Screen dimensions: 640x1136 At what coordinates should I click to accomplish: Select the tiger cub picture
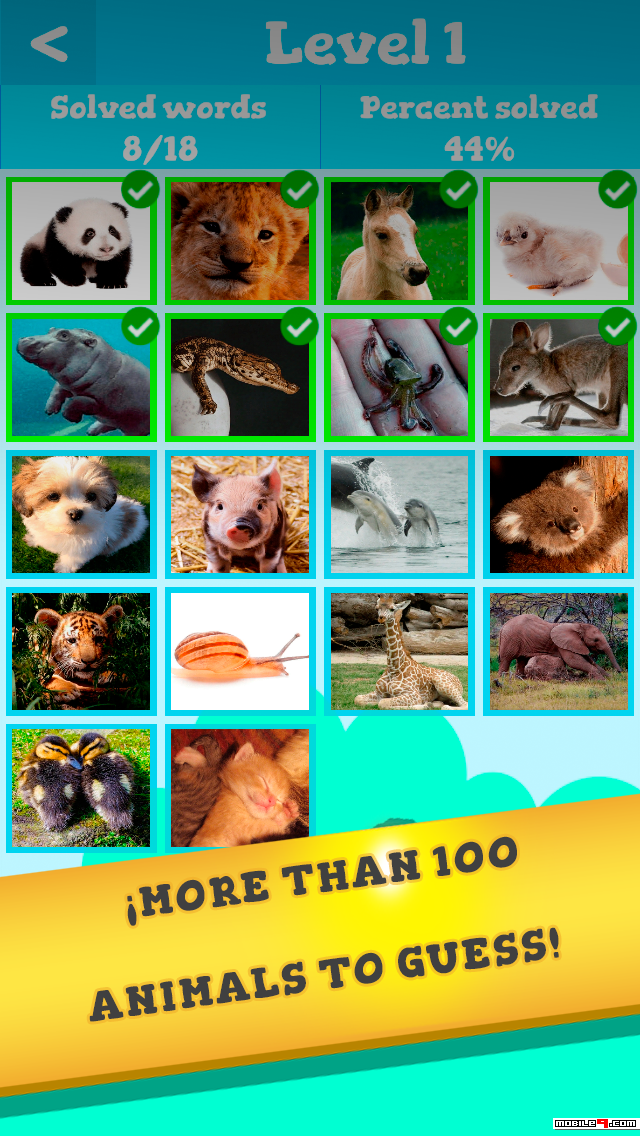[x=81, y=651]
